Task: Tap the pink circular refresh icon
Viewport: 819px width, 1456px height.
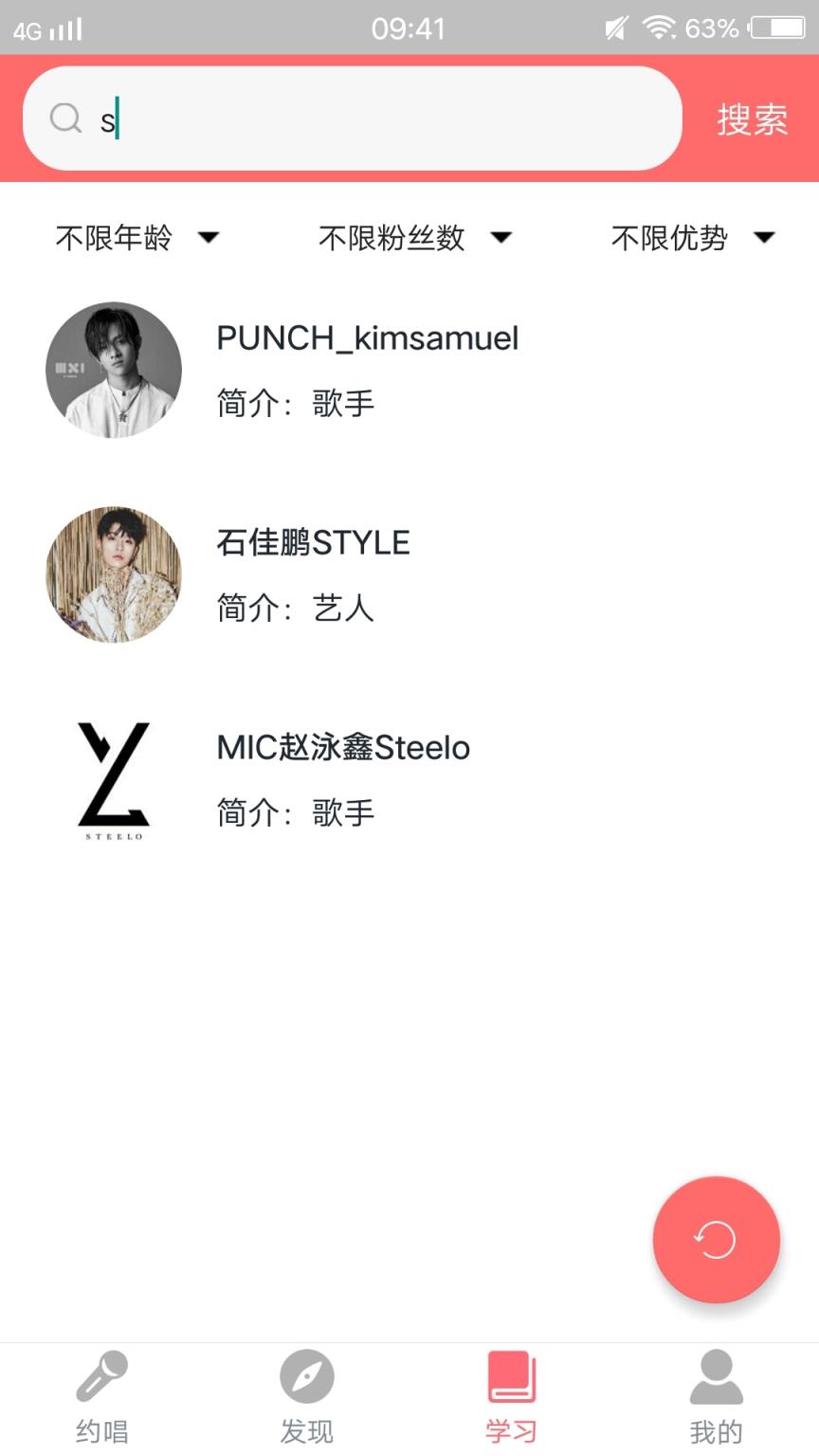Action: pyautogui.click(x=716, y=1241)
